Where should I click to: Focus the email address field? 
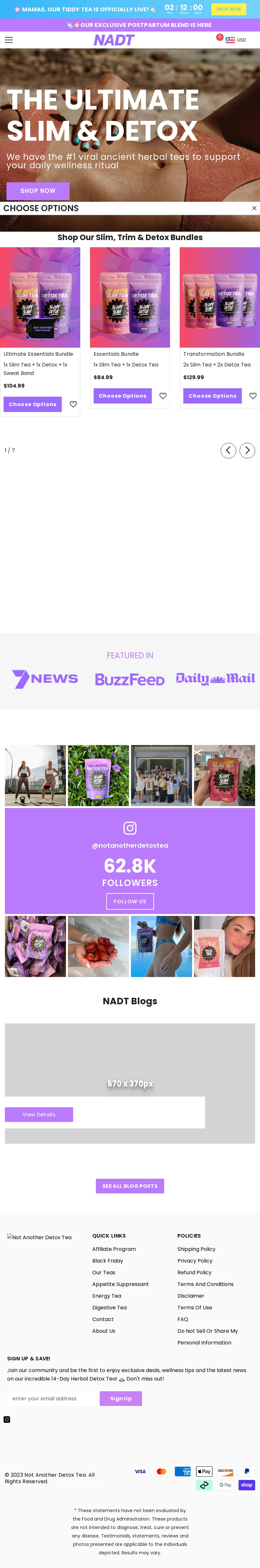[52, 1399]
